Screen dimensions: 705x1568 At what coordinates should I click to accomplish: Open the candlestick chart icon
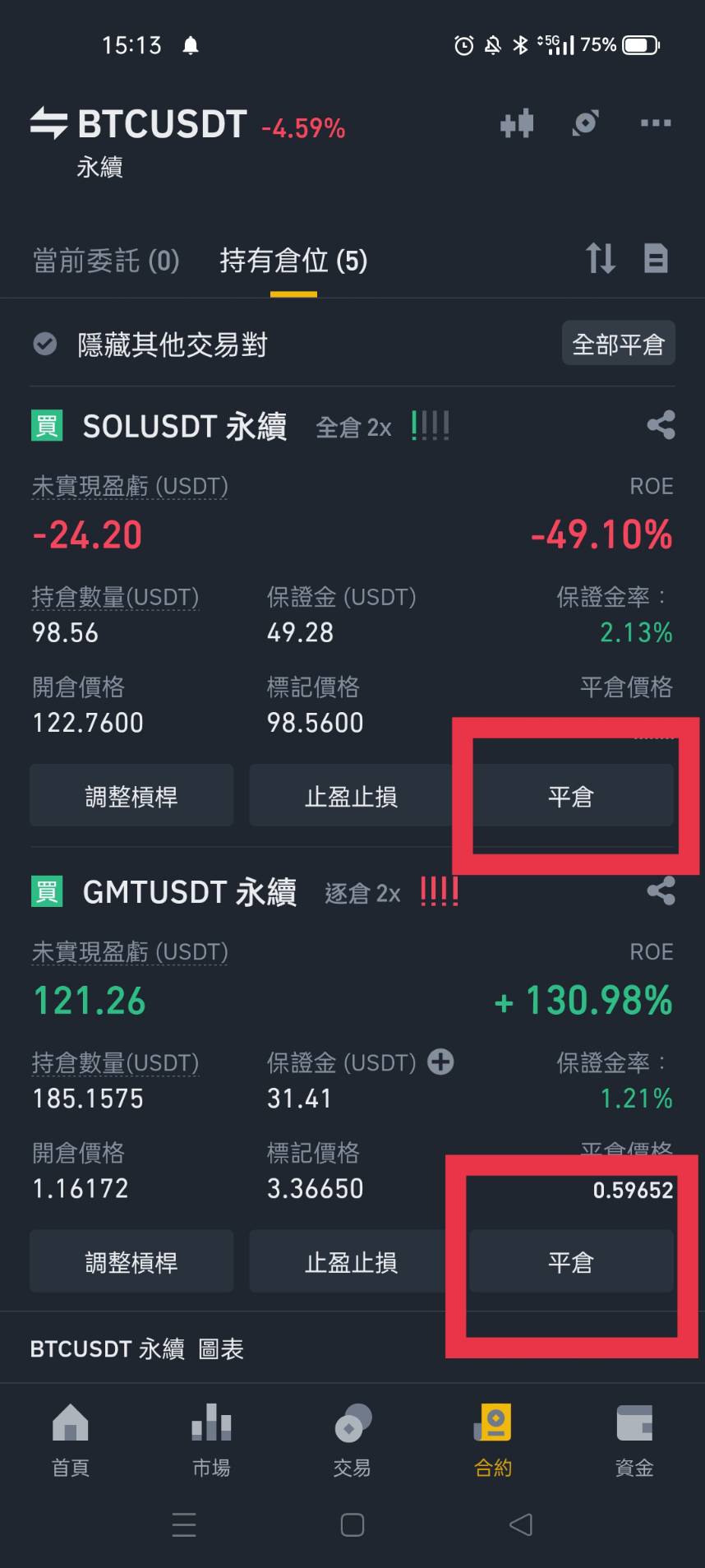[x=517, y=124]
